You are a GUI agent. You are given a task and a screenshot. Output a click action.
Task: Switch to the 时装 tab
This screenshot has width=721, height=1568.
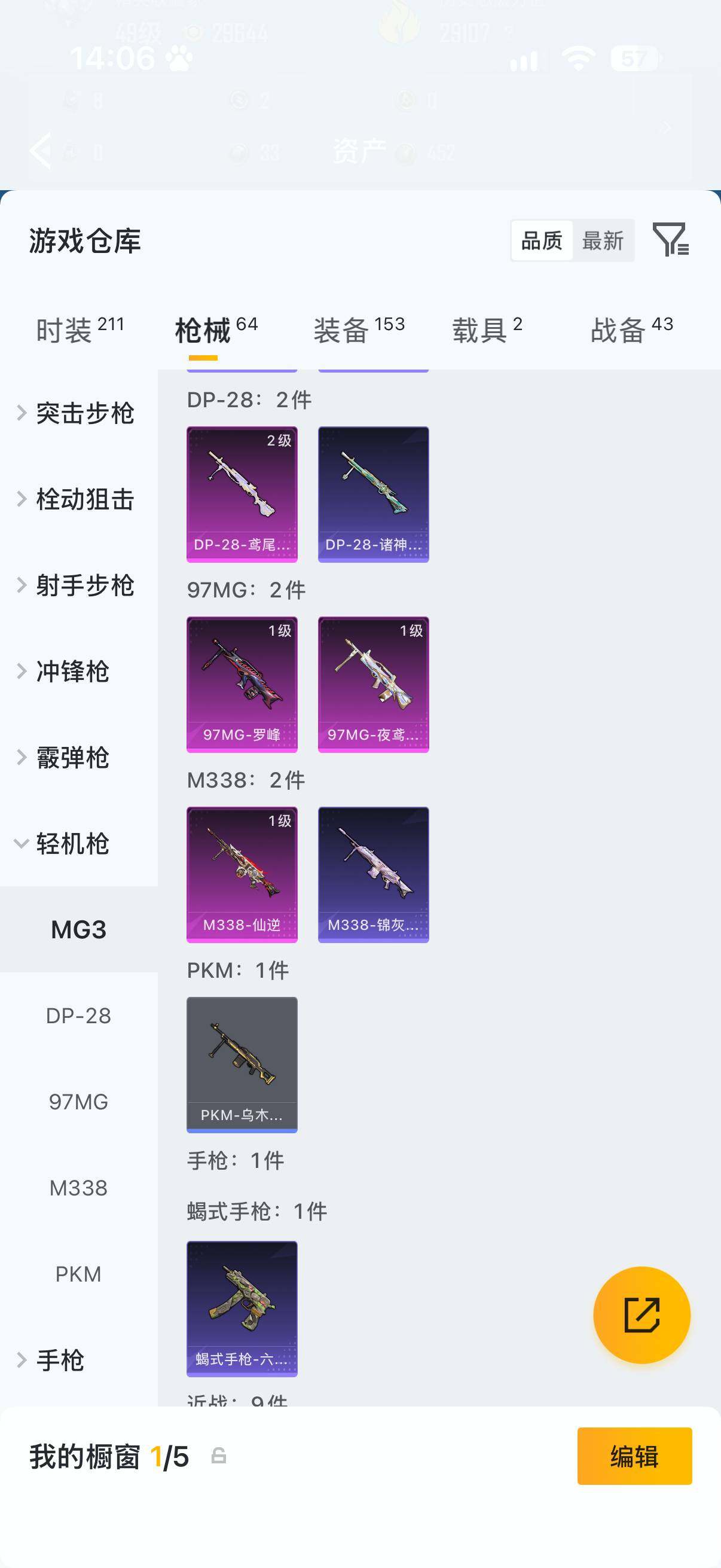point(80,330)
